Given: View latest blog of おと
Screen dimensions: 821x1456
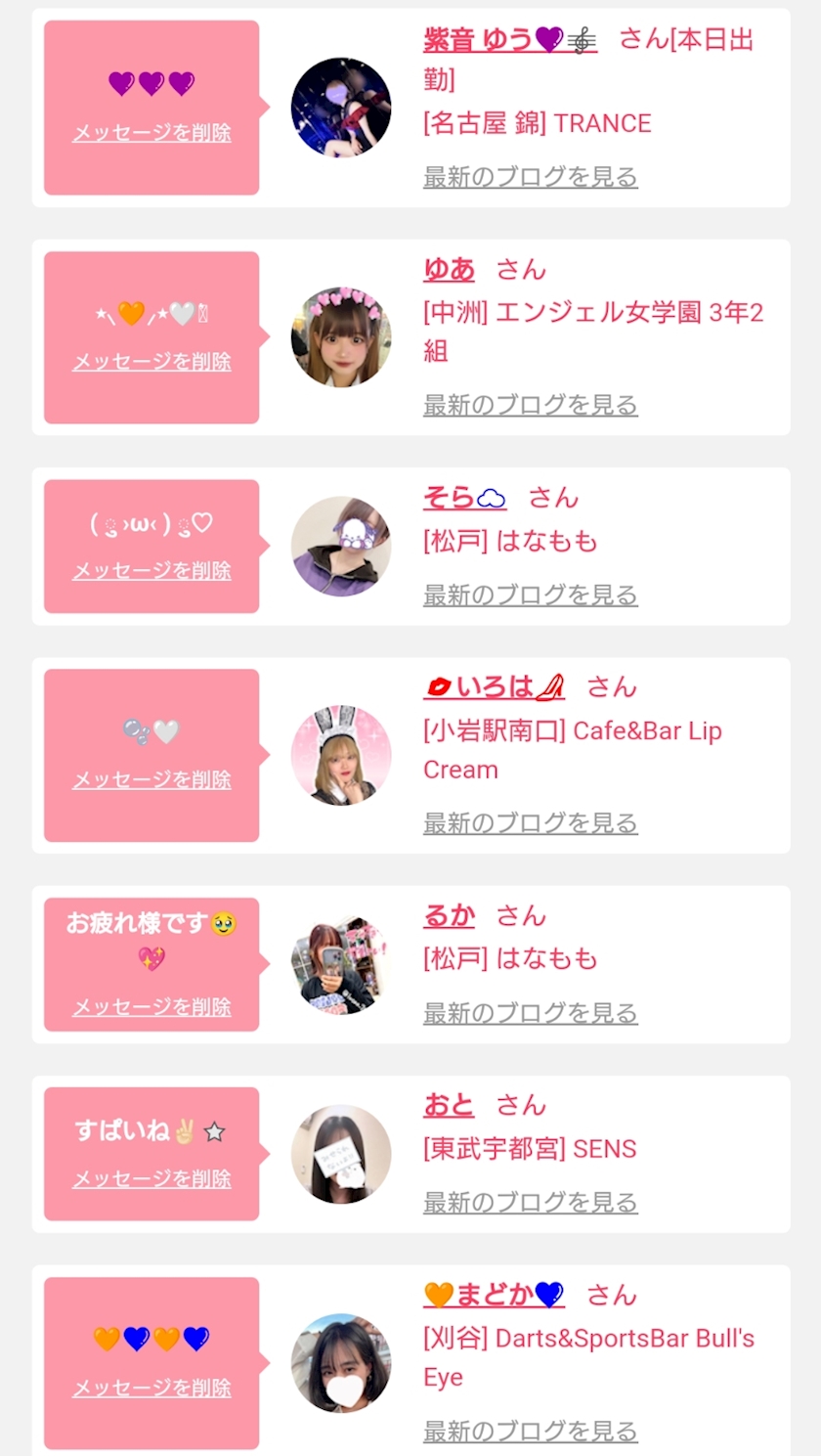Looking at the screenshot, I should pos(531,1203).
